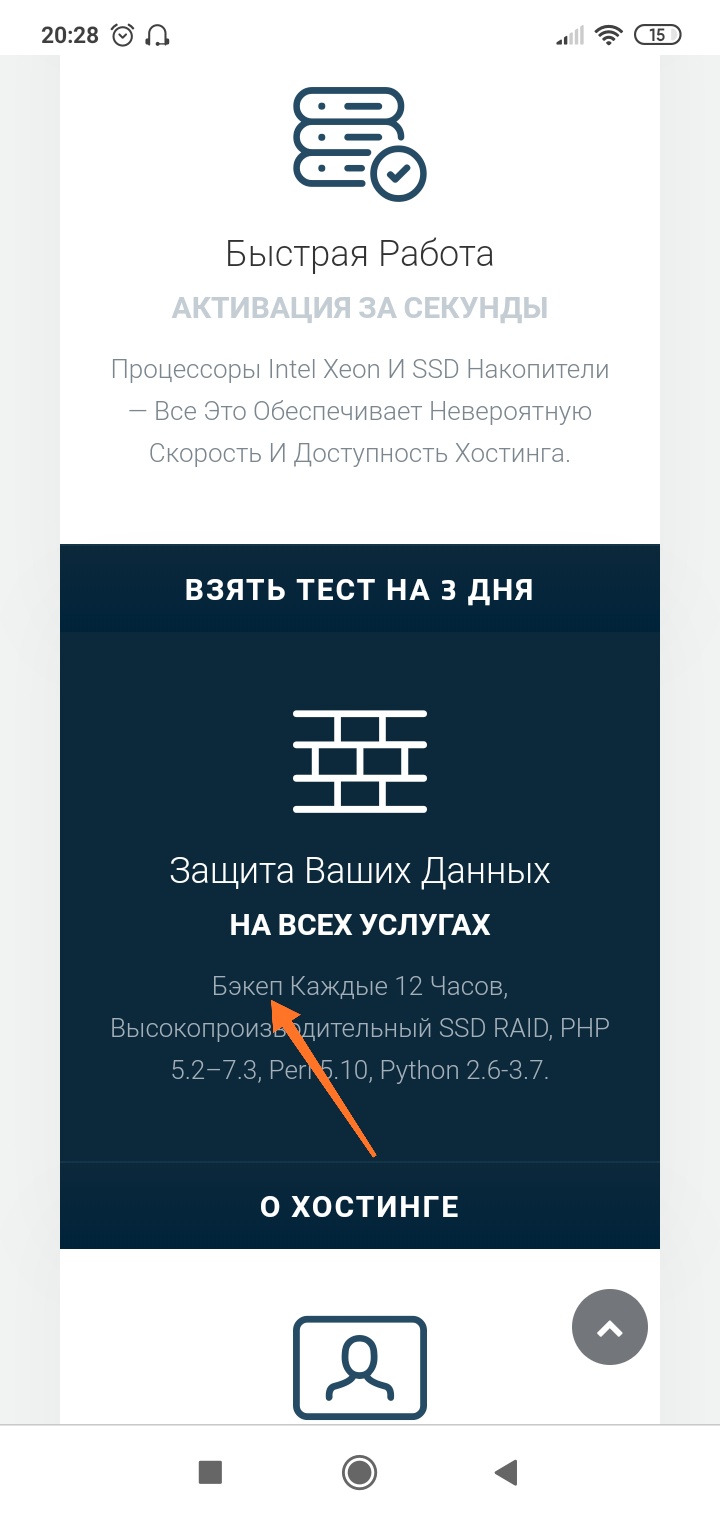Open recent apps with the square button
Screen dimensions: 720x1520
[x=210, y=1472]
